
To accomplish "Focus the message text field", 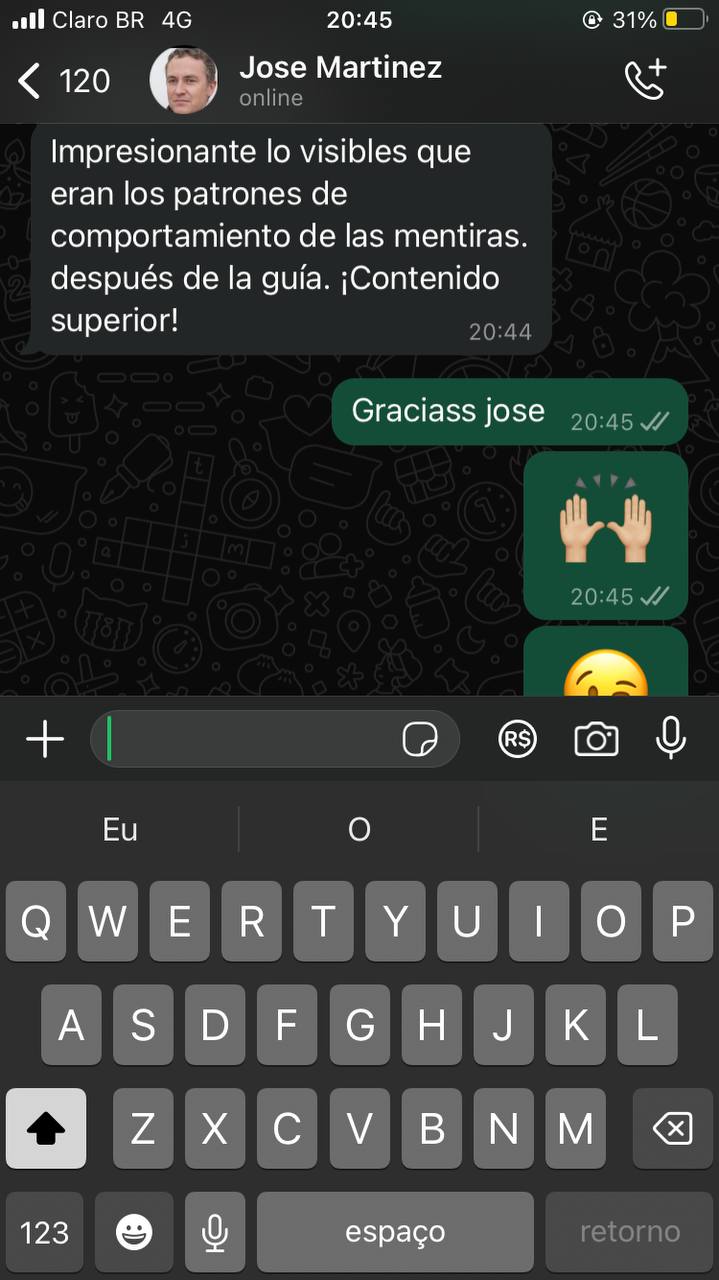I will [x=250, y=740].
